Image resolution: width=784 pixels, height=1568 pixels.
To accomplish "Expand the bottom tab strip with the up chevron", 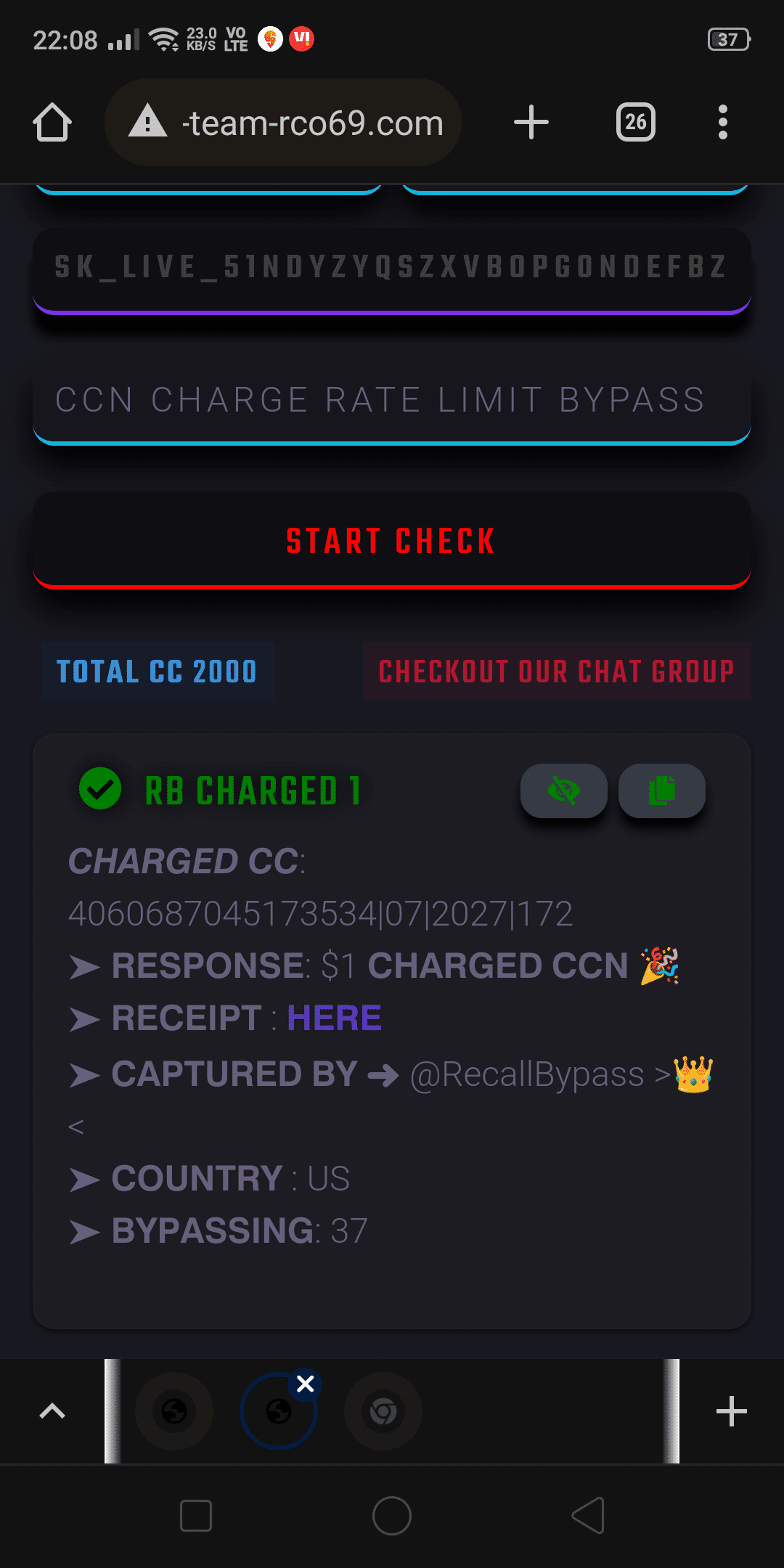I will (52, 1411).
